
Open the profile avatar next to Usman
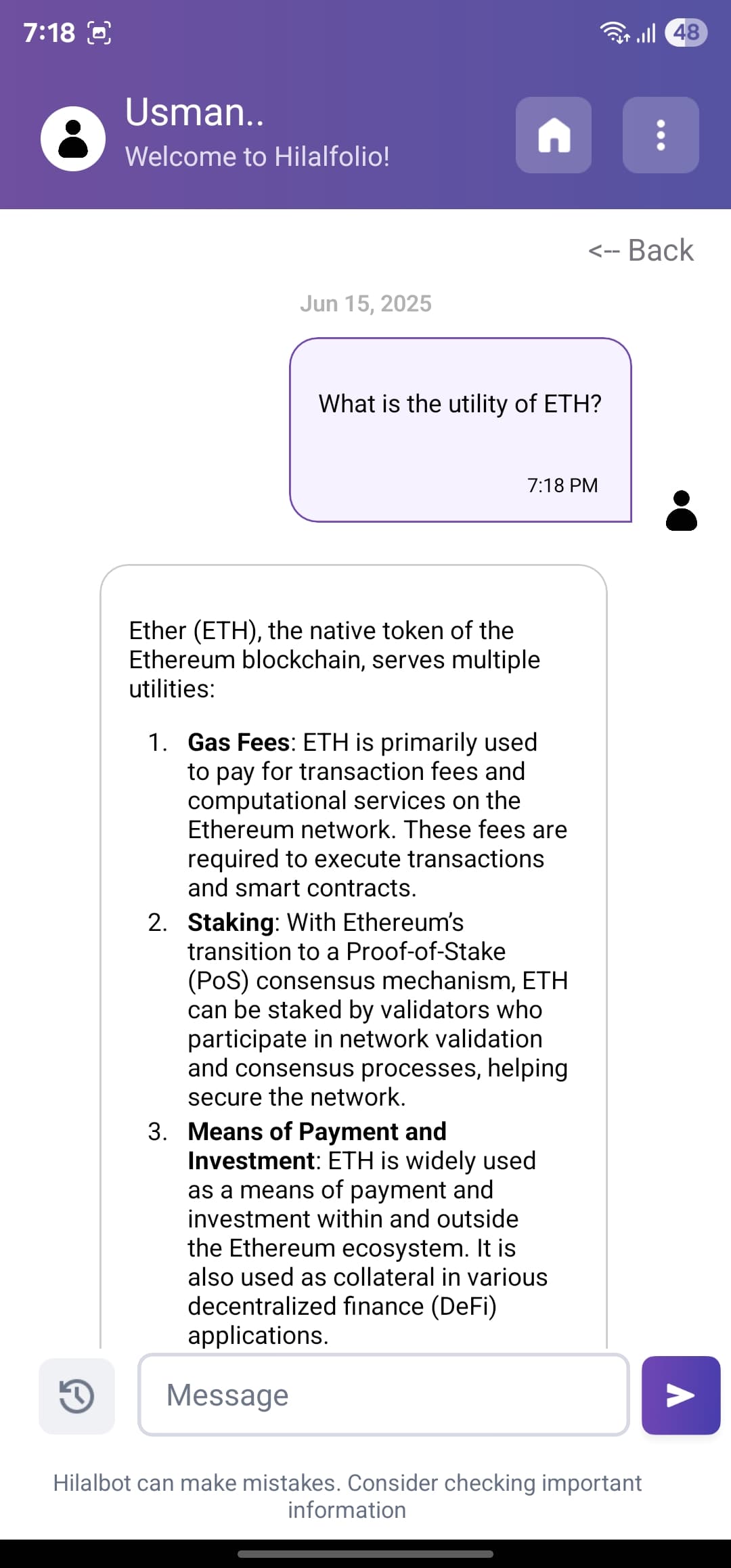click(73, 139)
